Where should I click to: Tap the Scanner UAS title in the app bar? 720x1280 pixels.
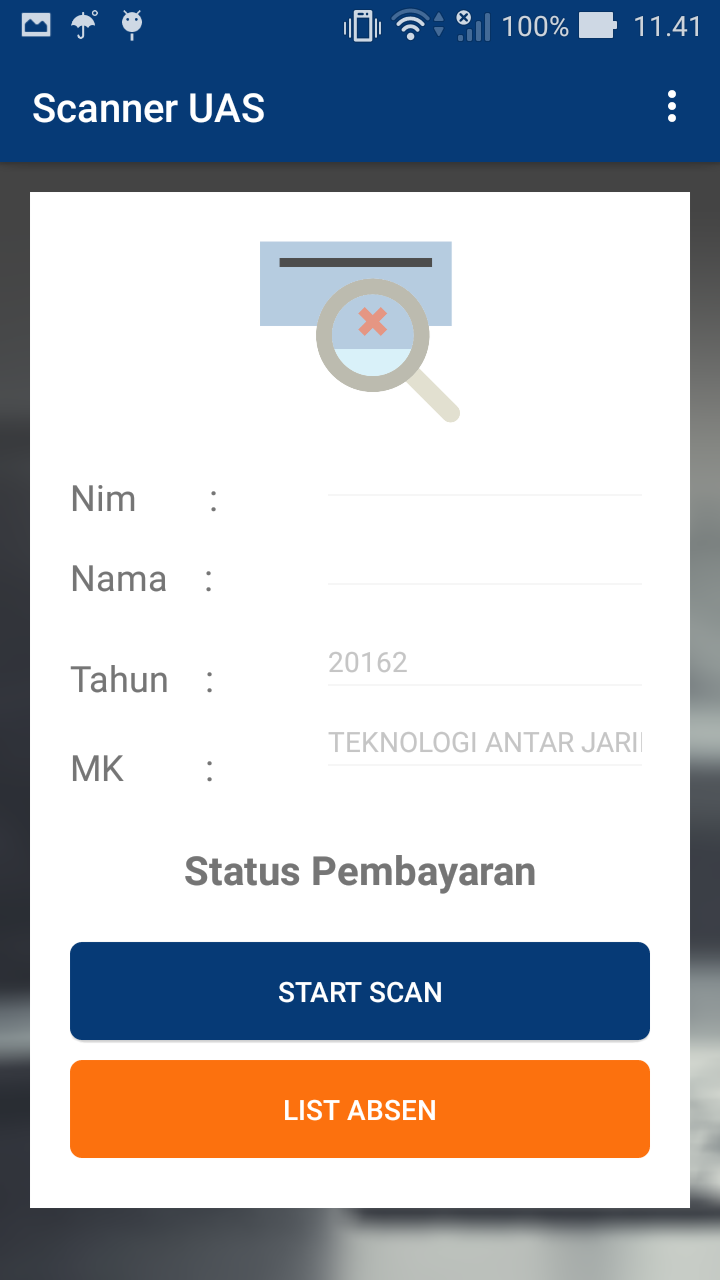tap(148, 107)
